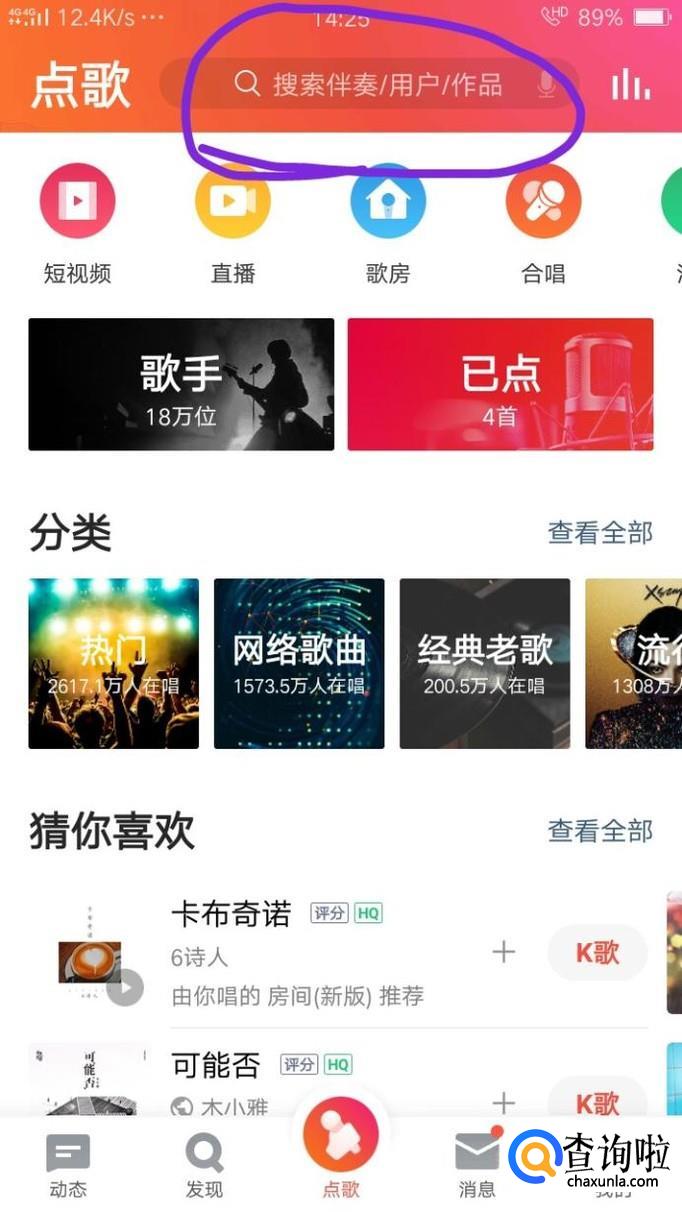See all 猜你喜欢 recommendations

coord(600,831)
